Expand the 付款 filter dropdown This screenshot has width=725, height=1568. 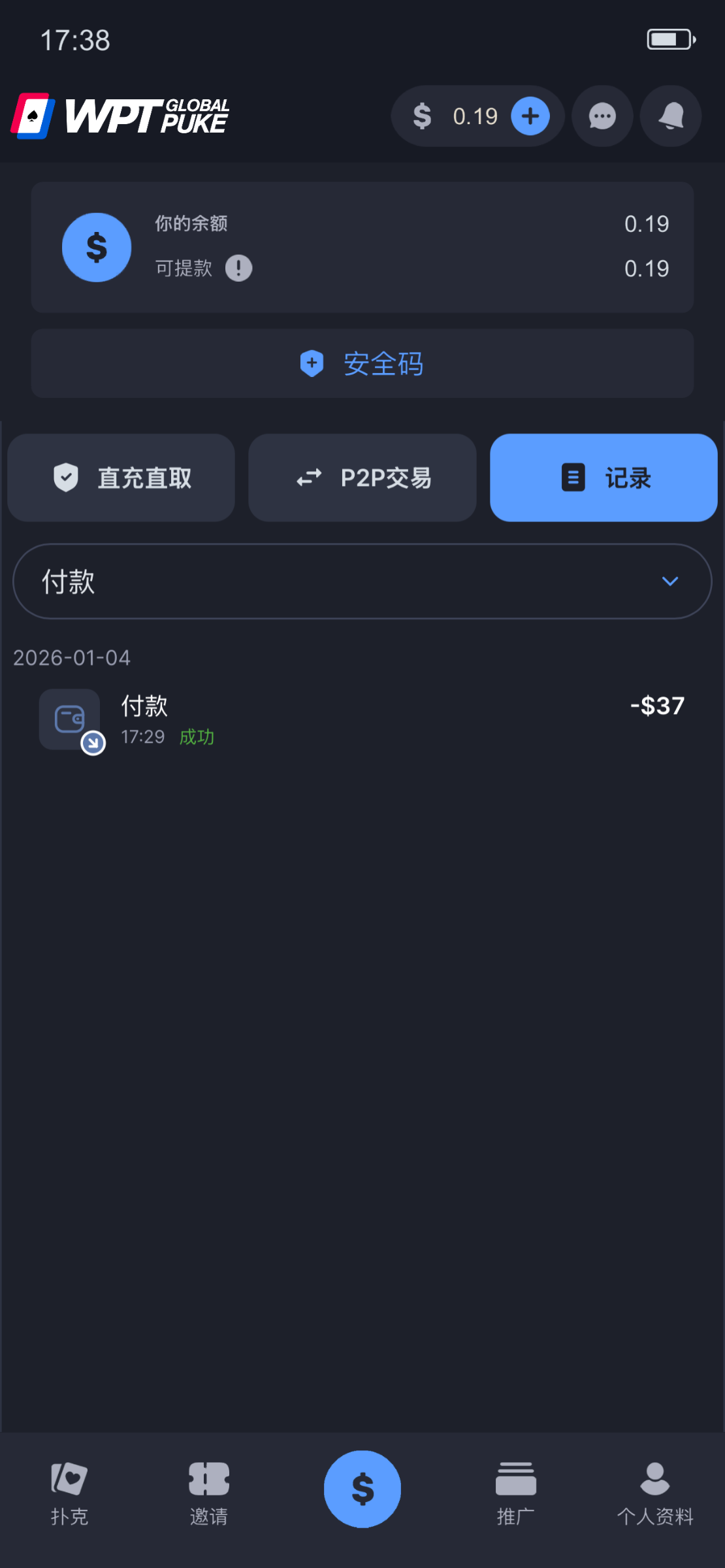click(362, 580)
